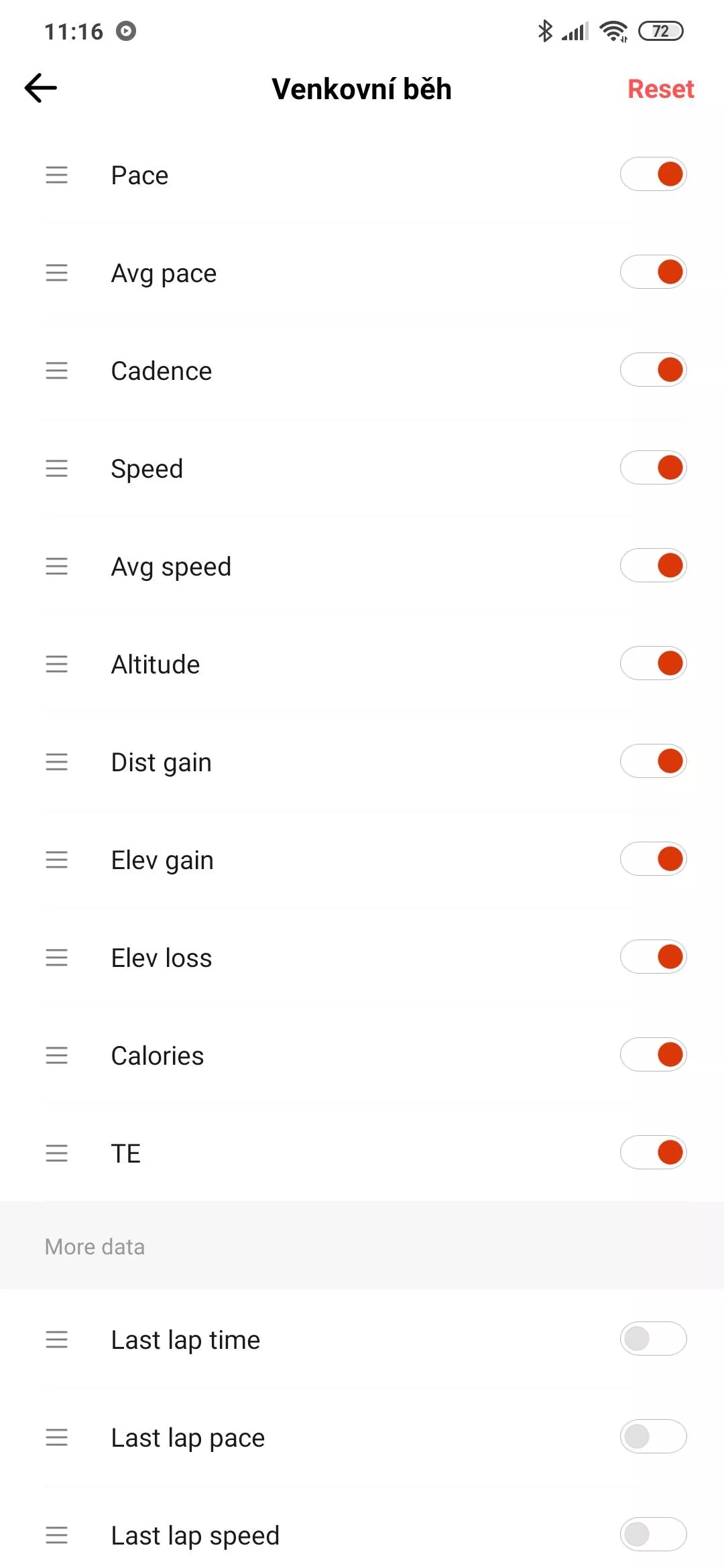The image size is (724, 1568).
Task: Switch off Elev loss
Action: click(654, 957)
